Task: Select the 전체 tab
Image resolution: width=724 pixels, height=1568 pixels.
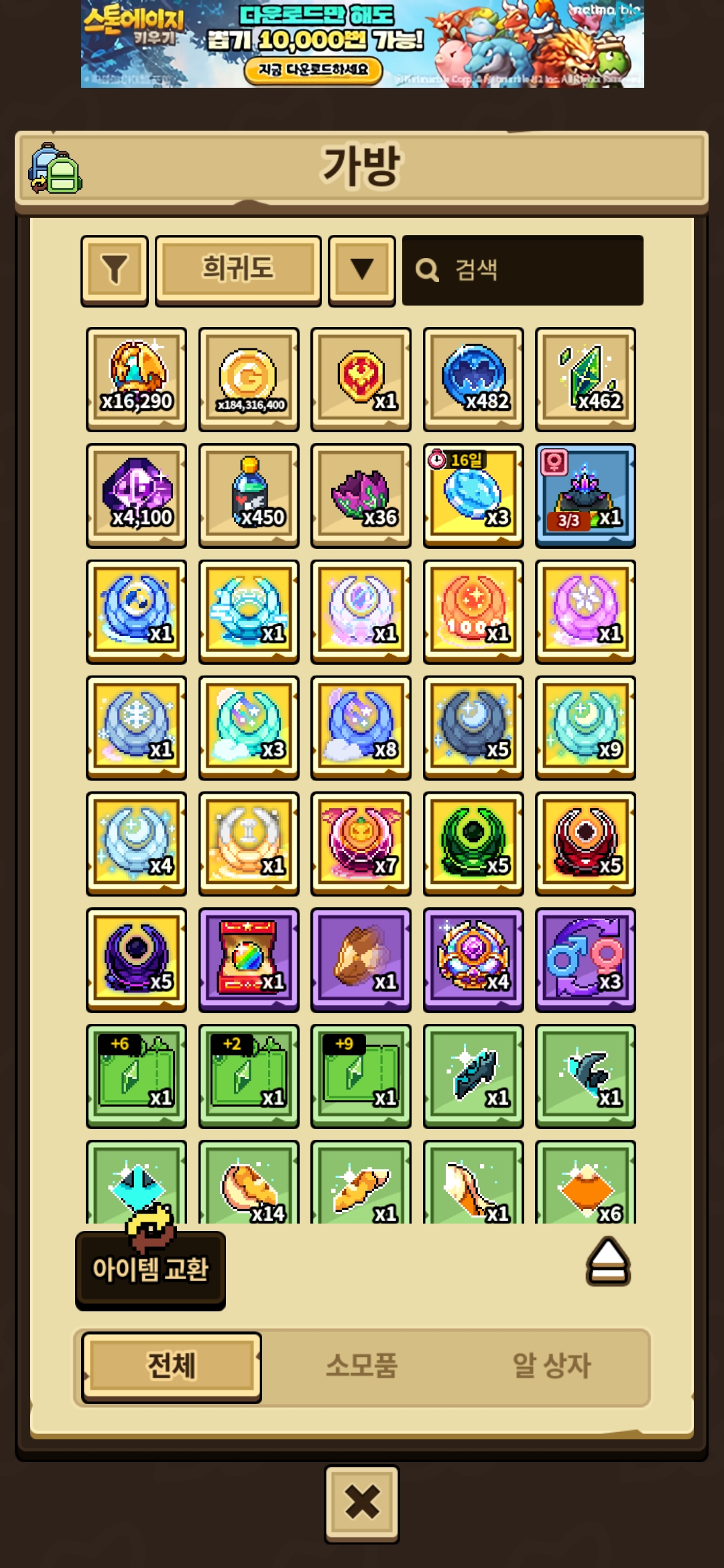Action: 172,1365
